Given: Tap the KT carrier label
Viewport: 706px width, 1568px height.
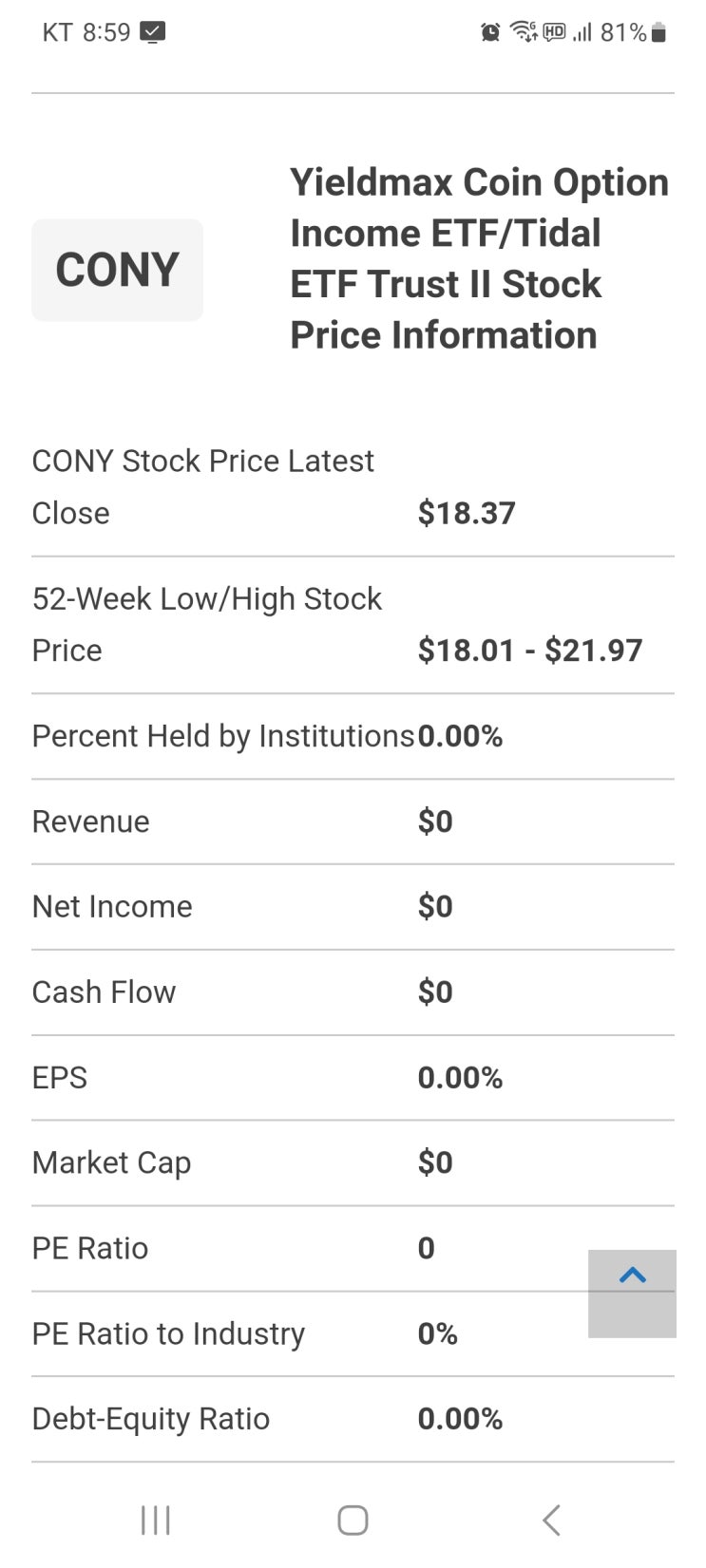Looking at the screenshot, I should (x=56, y=29).
